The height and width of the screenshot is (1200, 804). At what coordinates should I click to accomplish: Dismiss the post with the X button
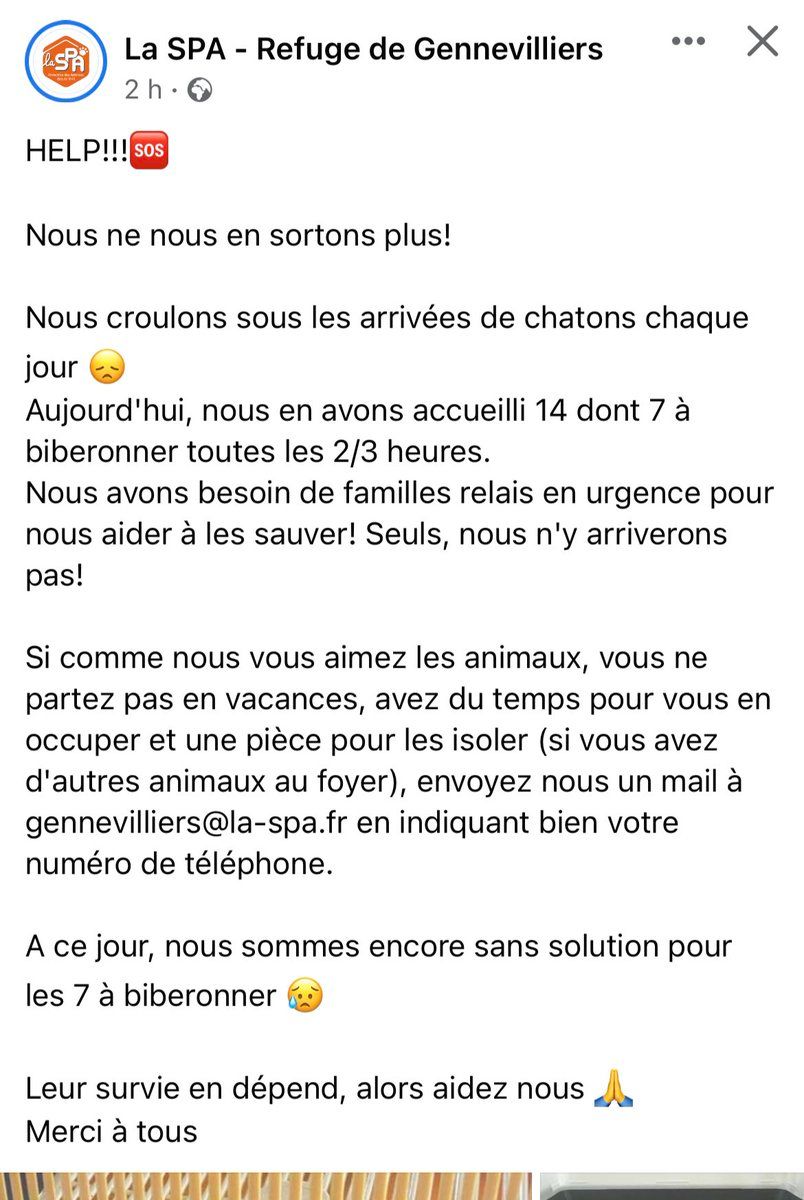763,42
